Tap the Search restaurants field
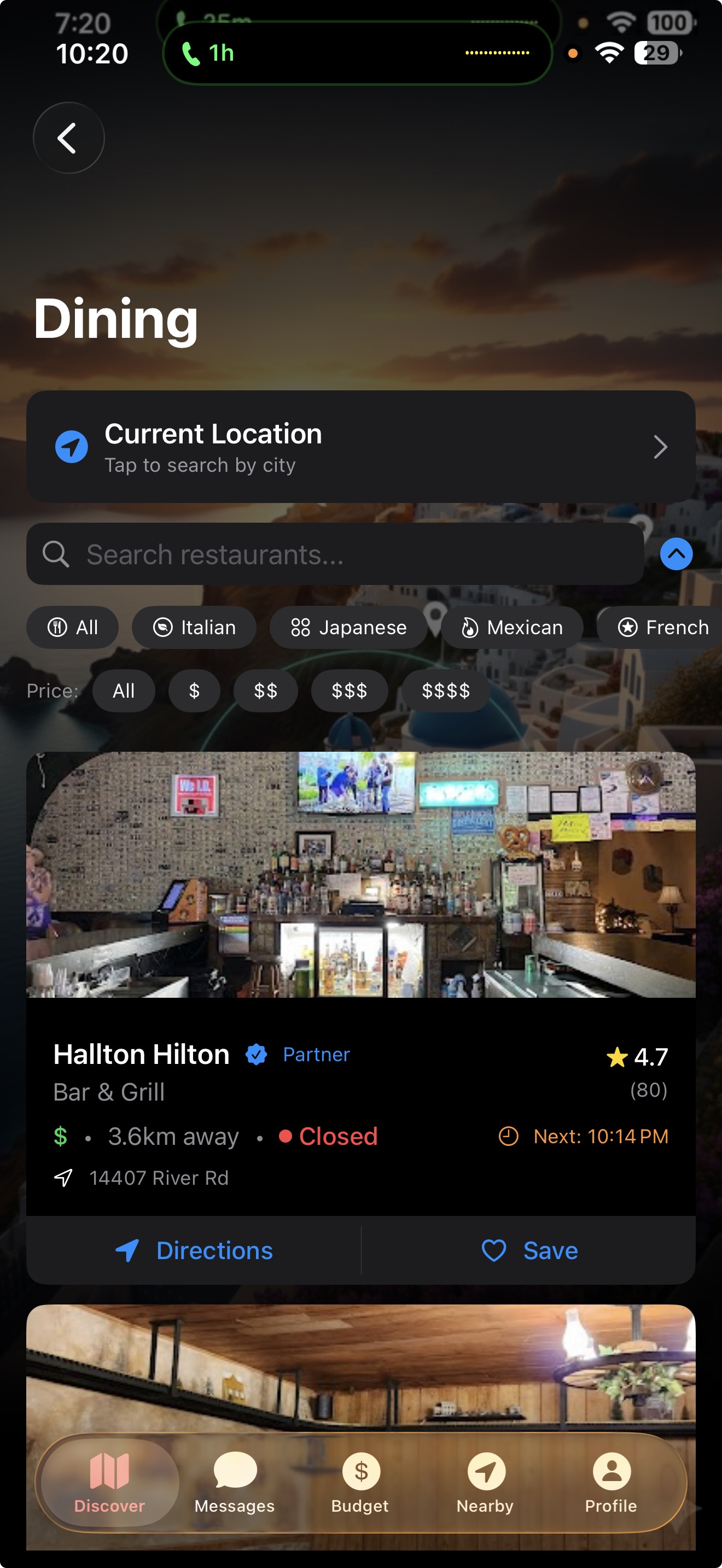722x1568 pixels. (x=335, y=554)
